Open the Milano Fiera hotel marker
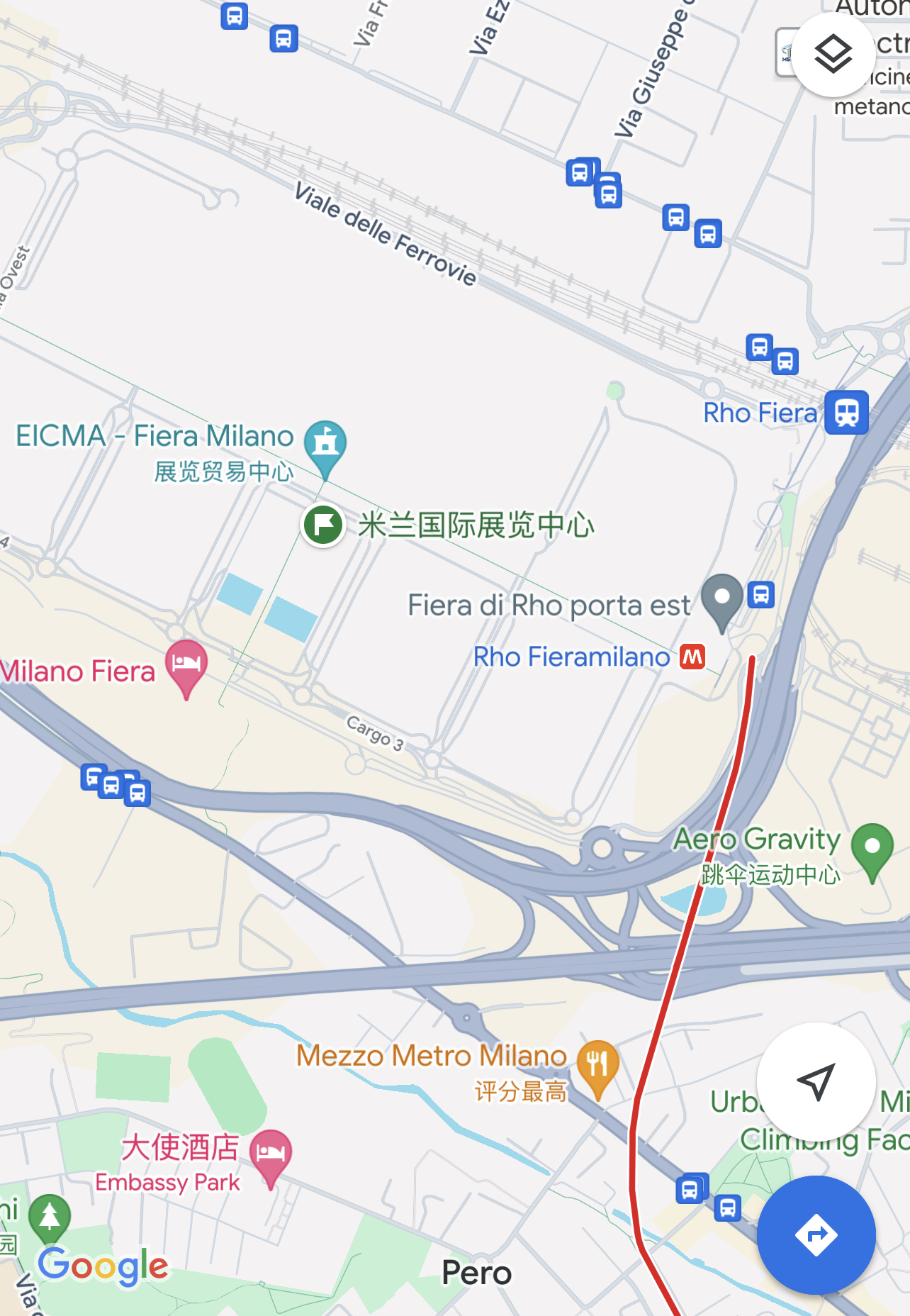This screenshot has width=910, height=1316. (x=186, y=664)
